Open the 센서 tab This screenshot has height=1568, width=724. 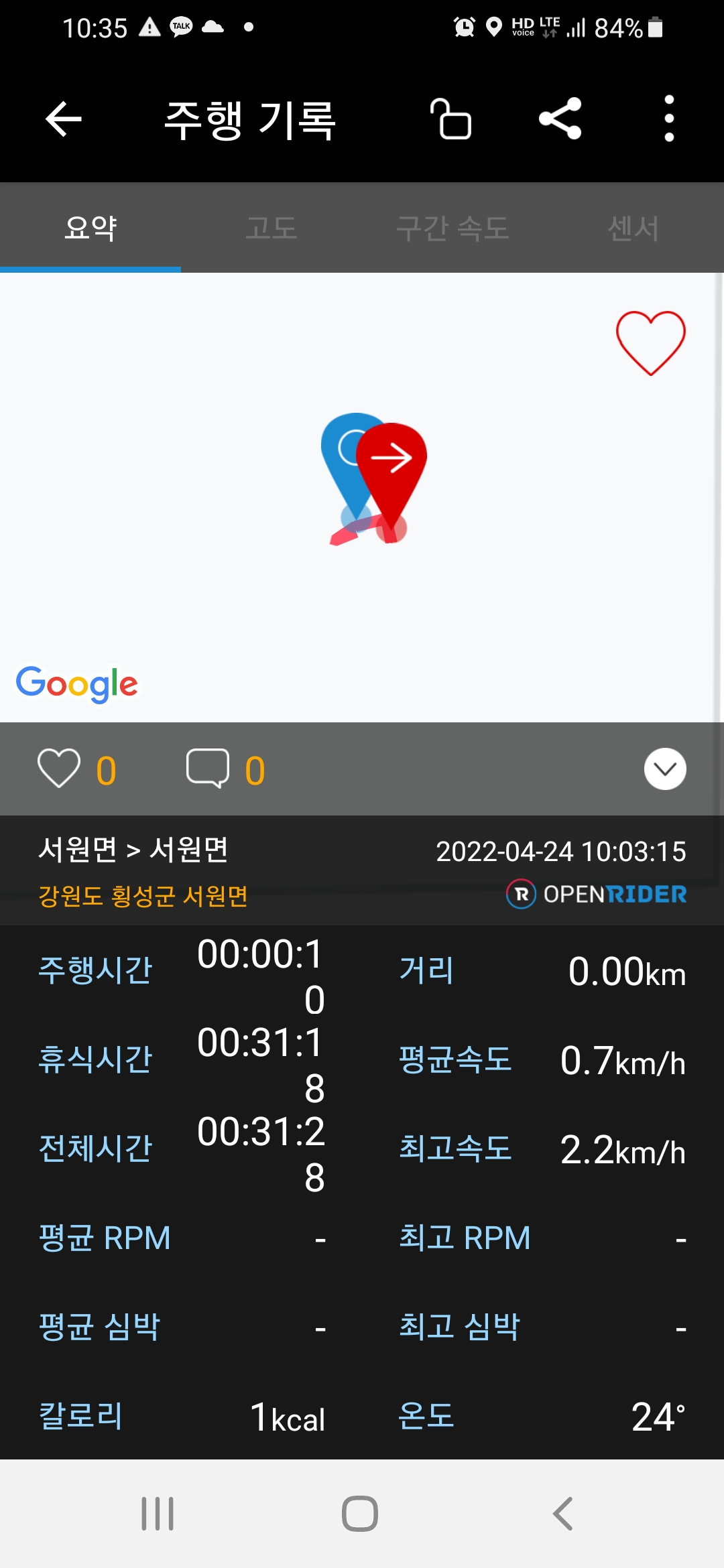pyautogui.click(x=633, y=228)
